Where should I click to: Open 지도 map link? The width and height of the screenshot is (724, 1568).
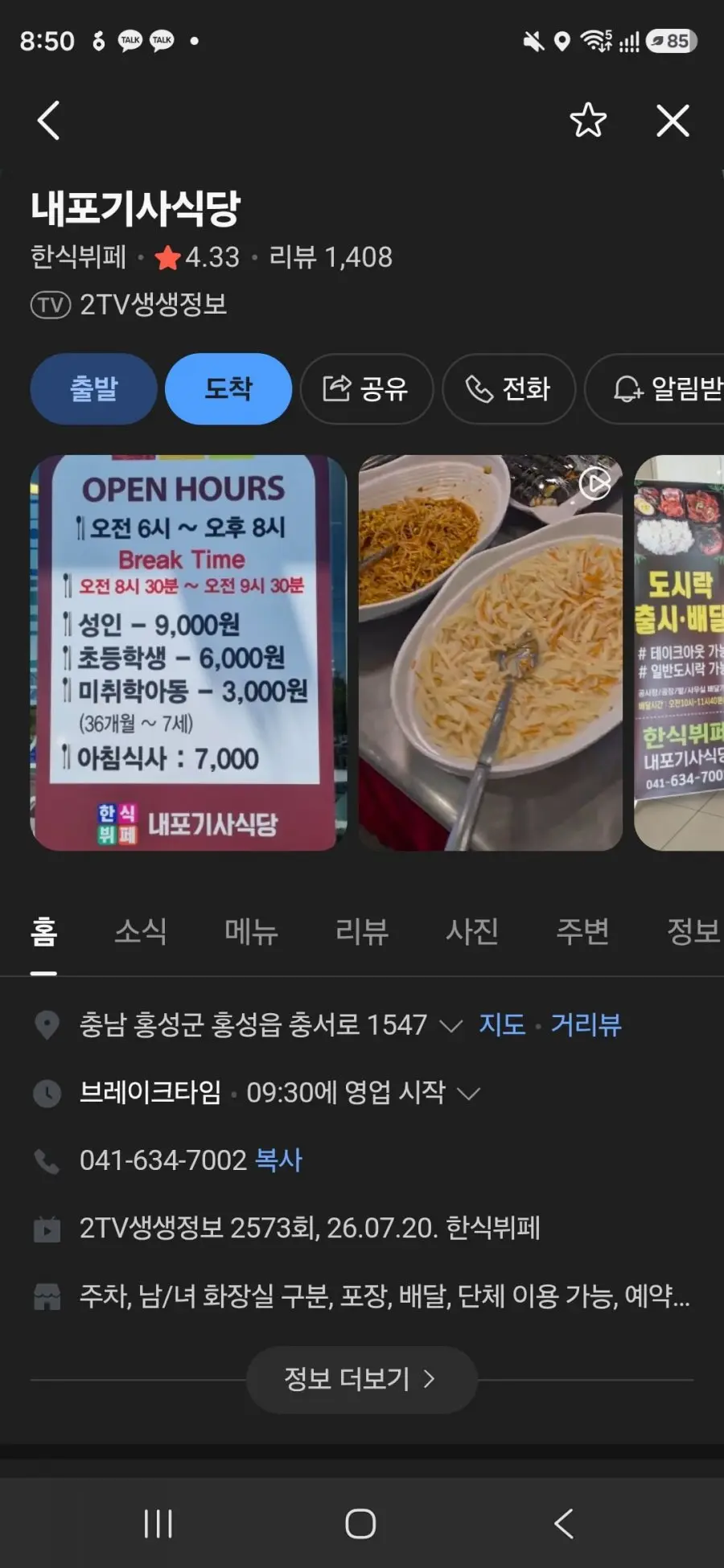tap(502, 1024)
